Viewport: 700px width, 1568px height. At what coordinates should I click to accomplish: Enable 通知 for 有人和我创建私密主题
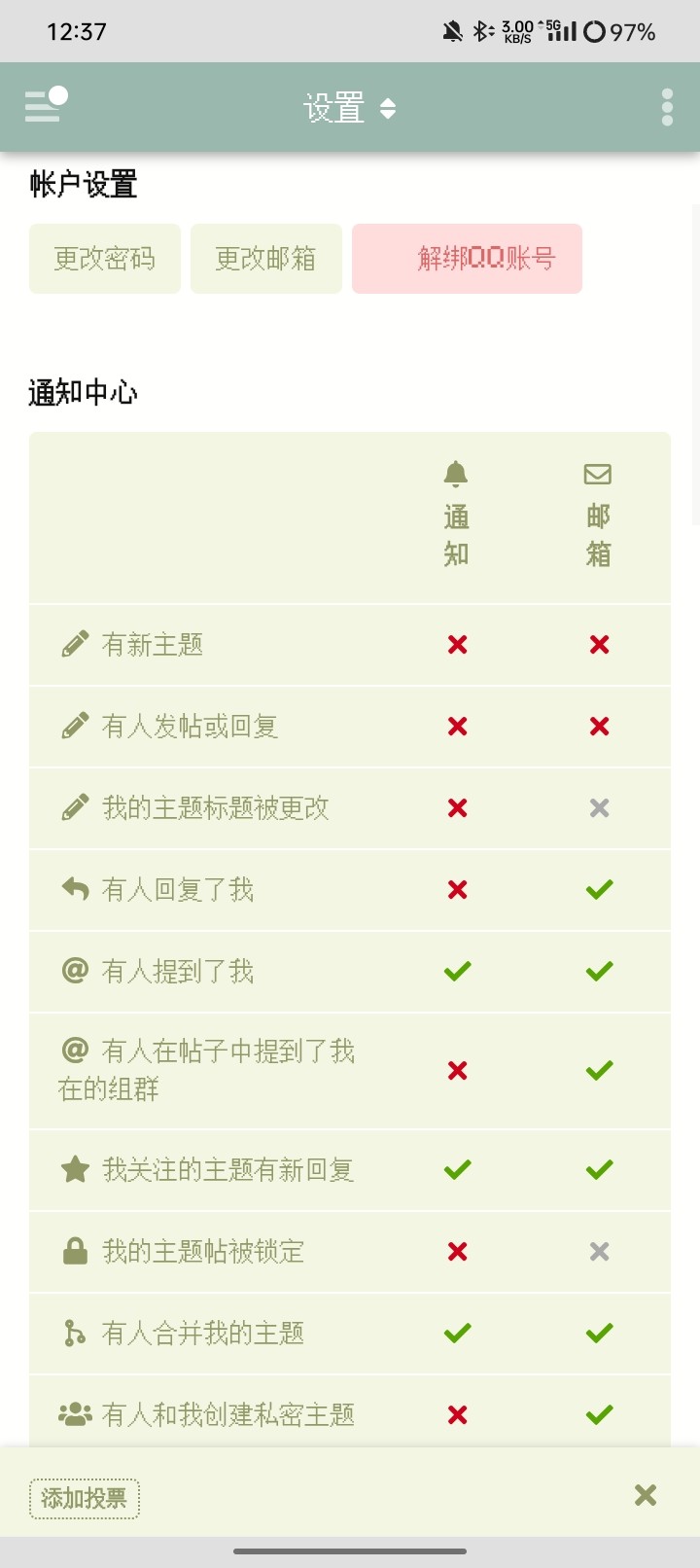click(x=457, y=1414)
